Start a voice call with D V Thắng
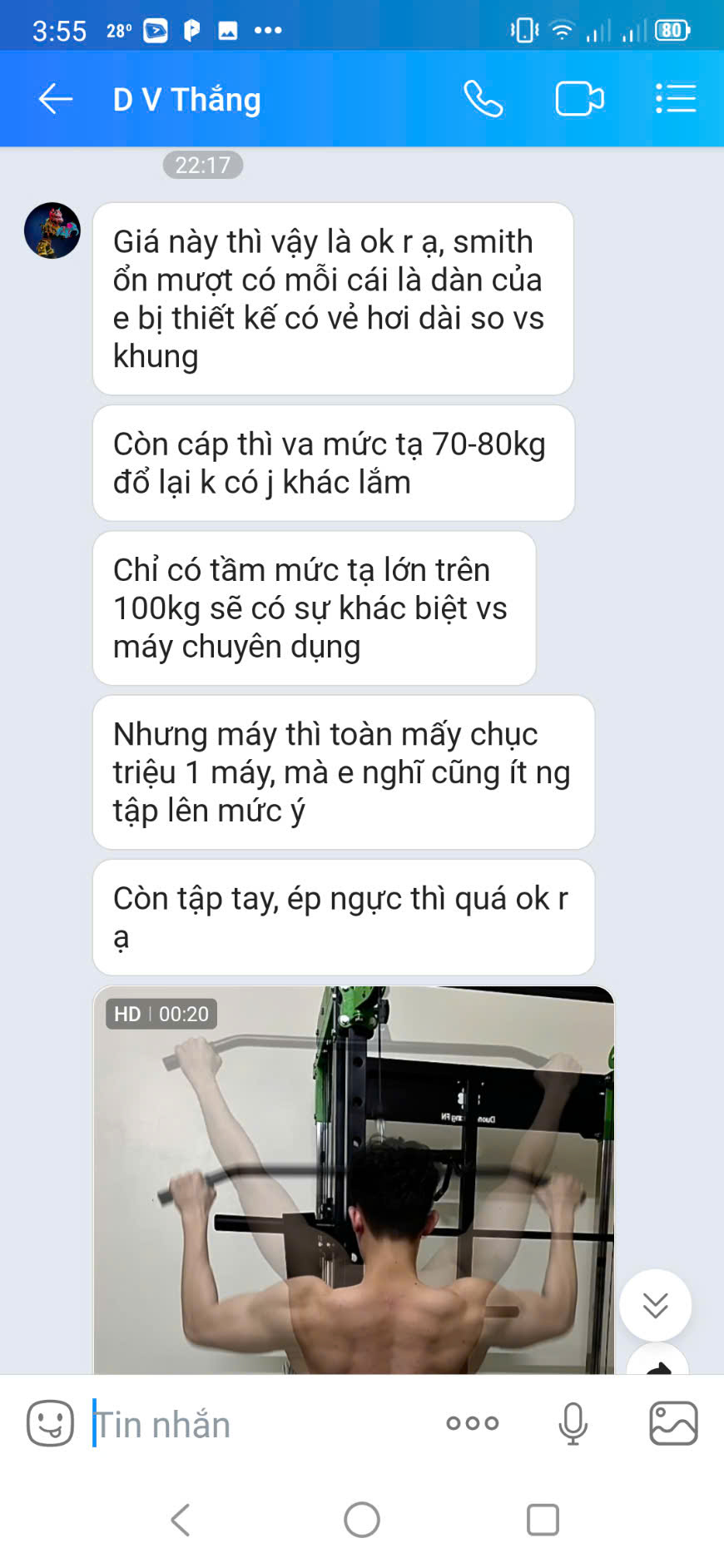 pyautogui.click(x=483, y=99)
